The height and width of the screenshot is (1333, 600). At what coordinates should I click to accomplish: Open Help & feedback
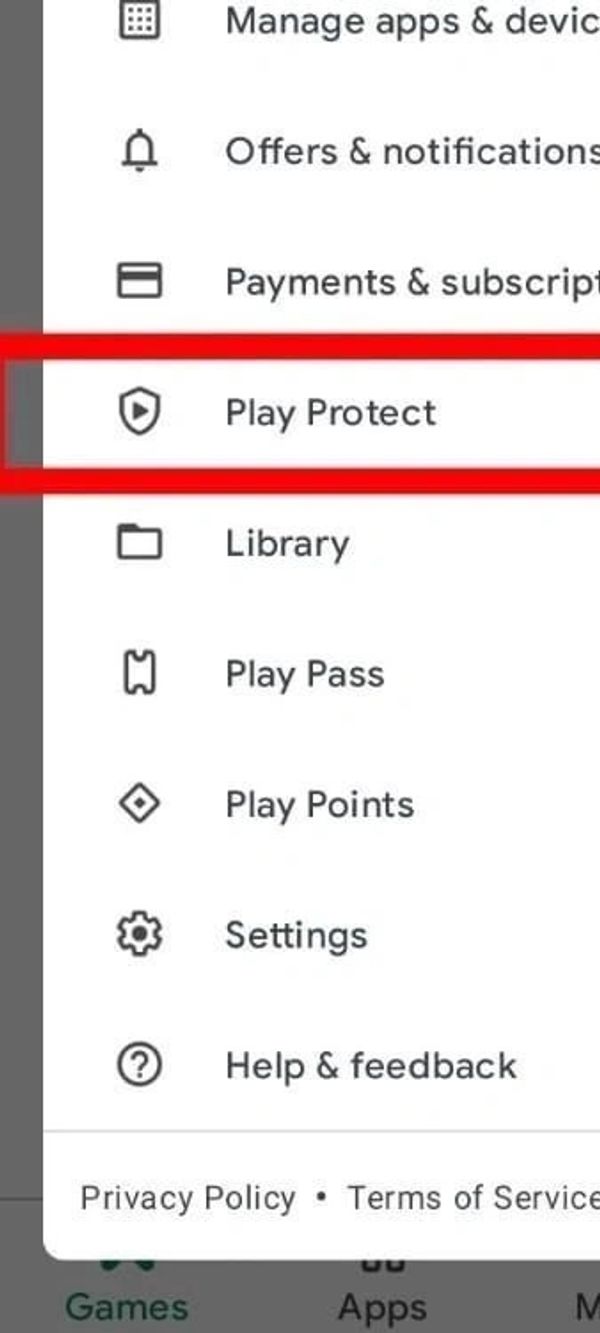point(370,1066)
